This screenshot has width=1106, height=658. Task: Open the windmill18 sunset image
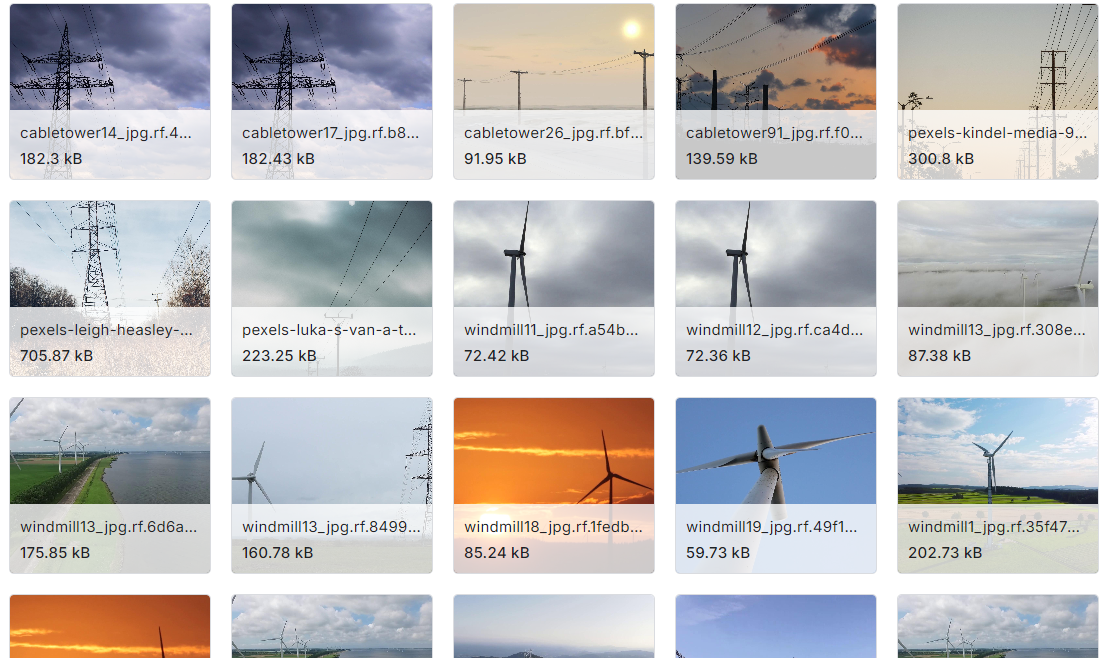click(554, 485)
